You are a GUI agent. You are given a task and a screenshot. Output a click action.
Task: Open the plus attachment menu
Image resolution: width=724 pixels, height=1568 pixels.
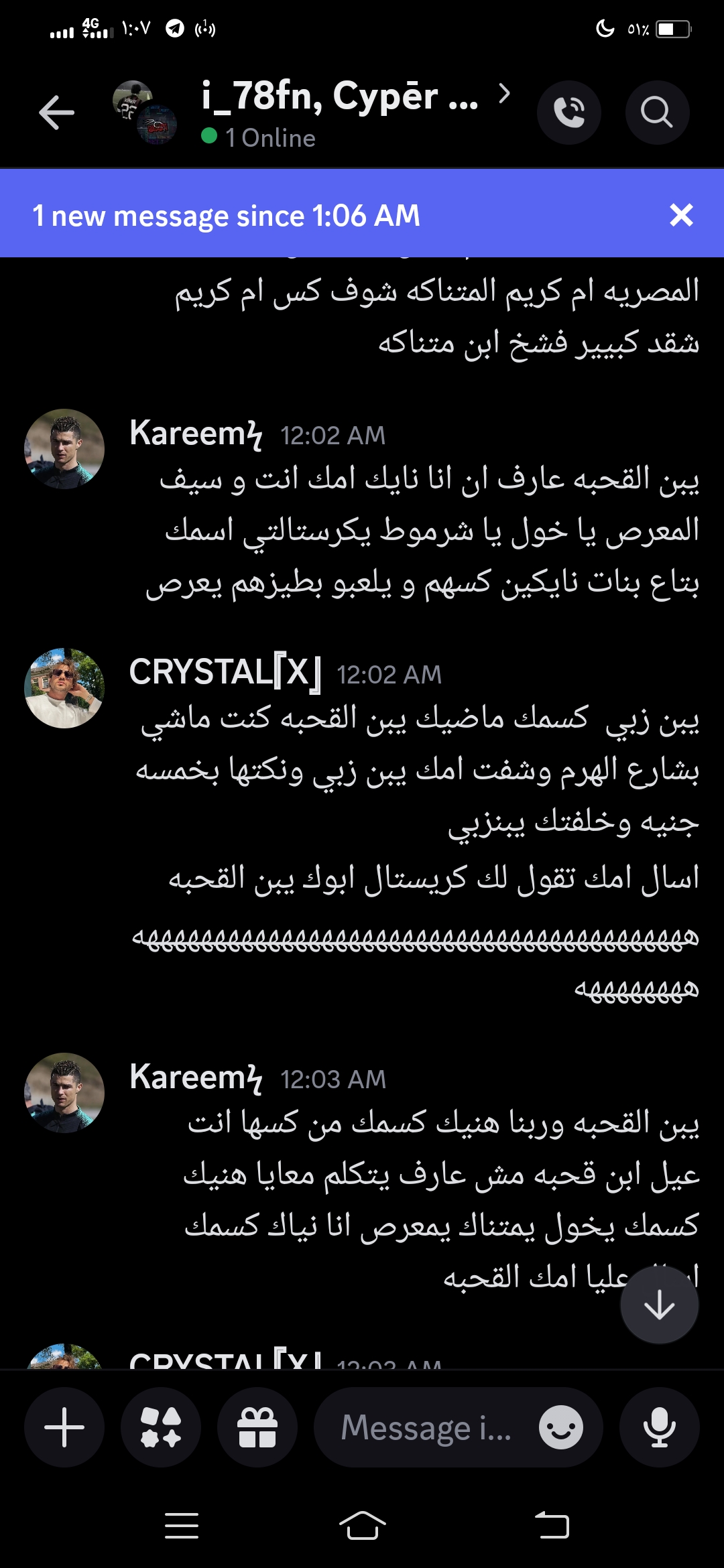tap(64, 1427)
